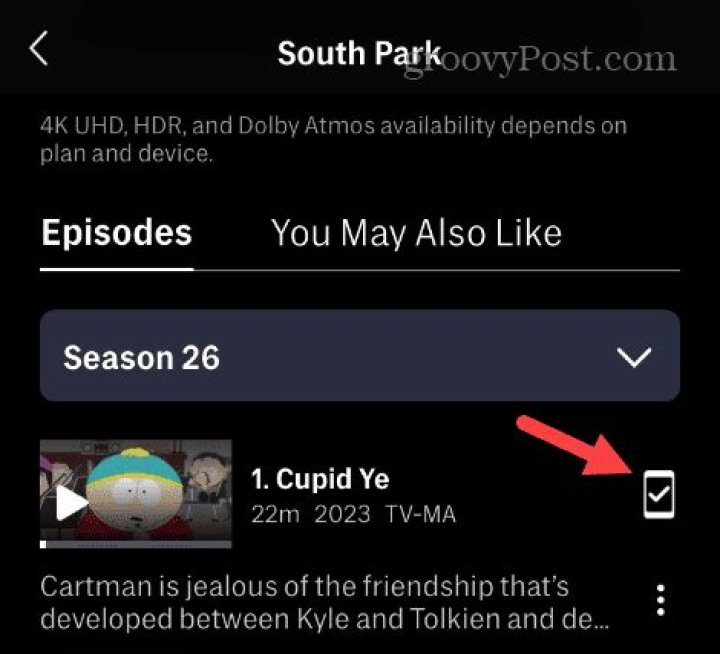Screen dimensions: 720x654
Task: Open more options for Cupid Ye
Action: 659,599
